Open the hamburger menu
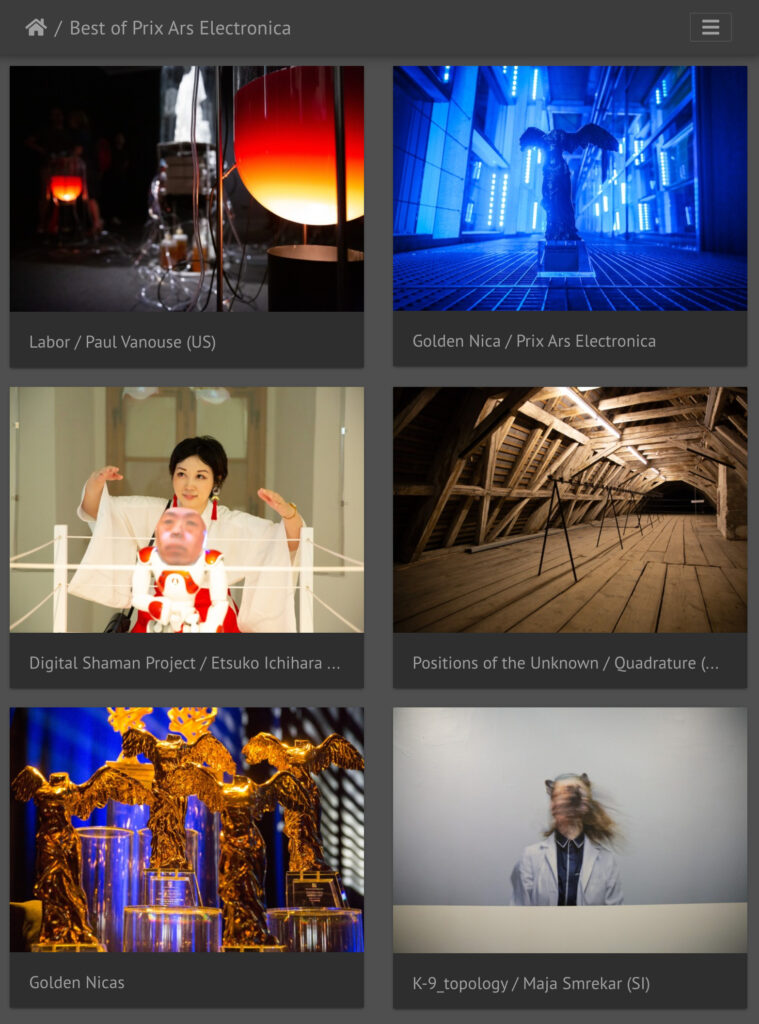This screenshot has width=759, height=1024. 710,28
